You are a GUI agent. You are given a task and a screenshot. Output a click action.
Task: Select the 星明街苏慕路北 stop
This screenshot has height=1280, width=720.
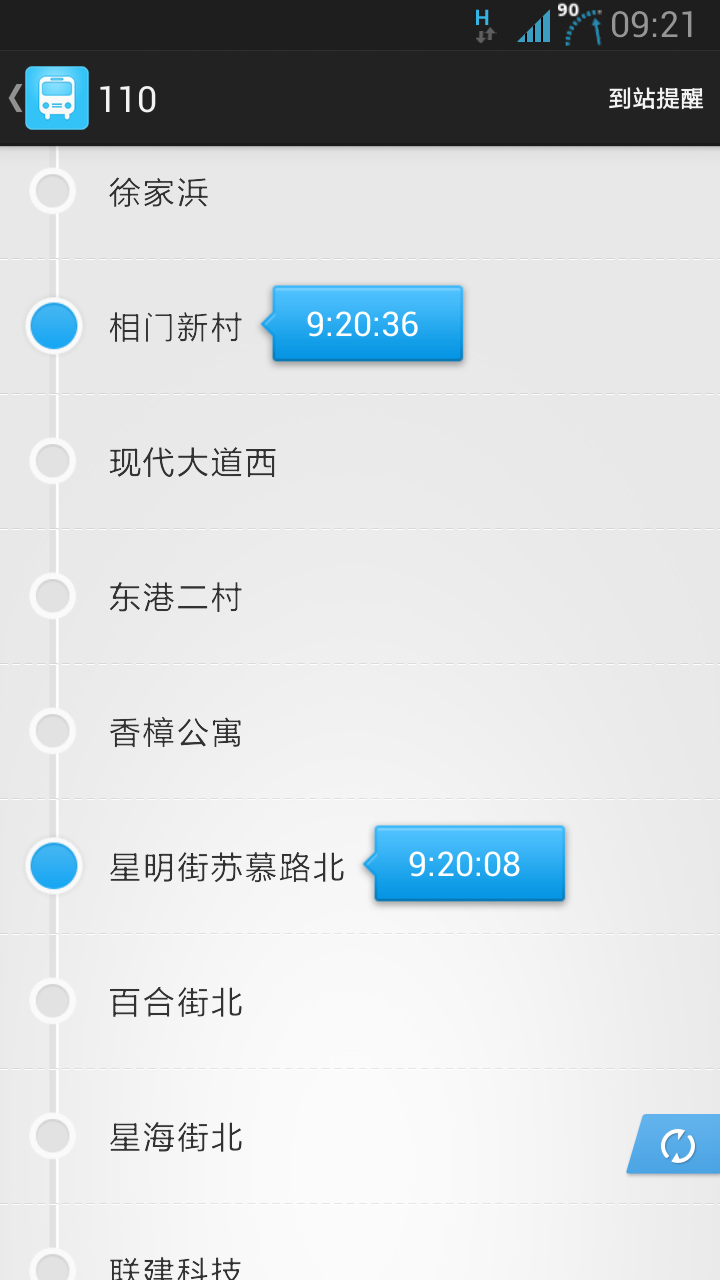360,867
